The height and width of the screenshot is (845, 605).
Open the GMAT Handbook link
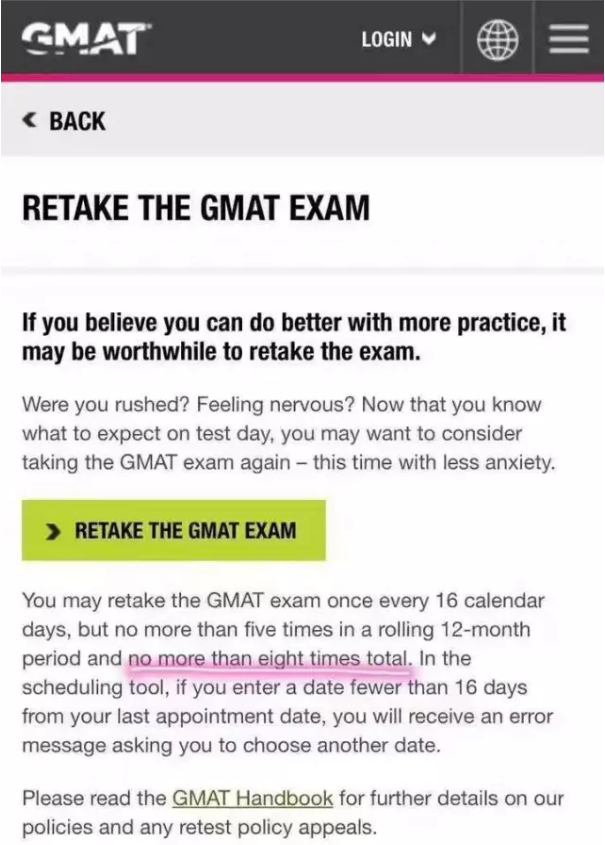click(x=253, y=798)
